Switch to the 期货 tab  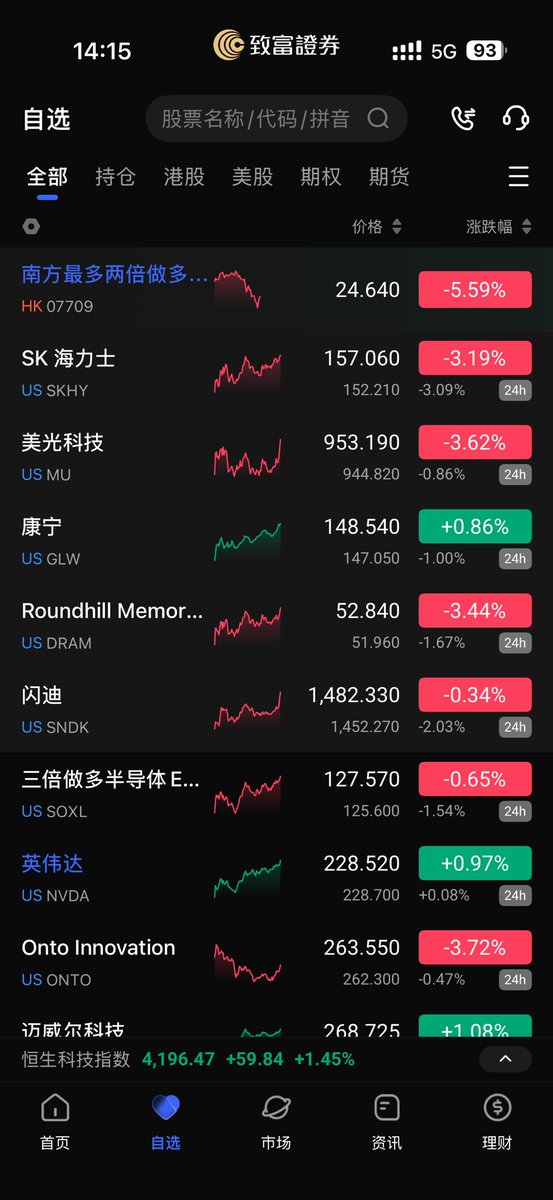point(389,177)
